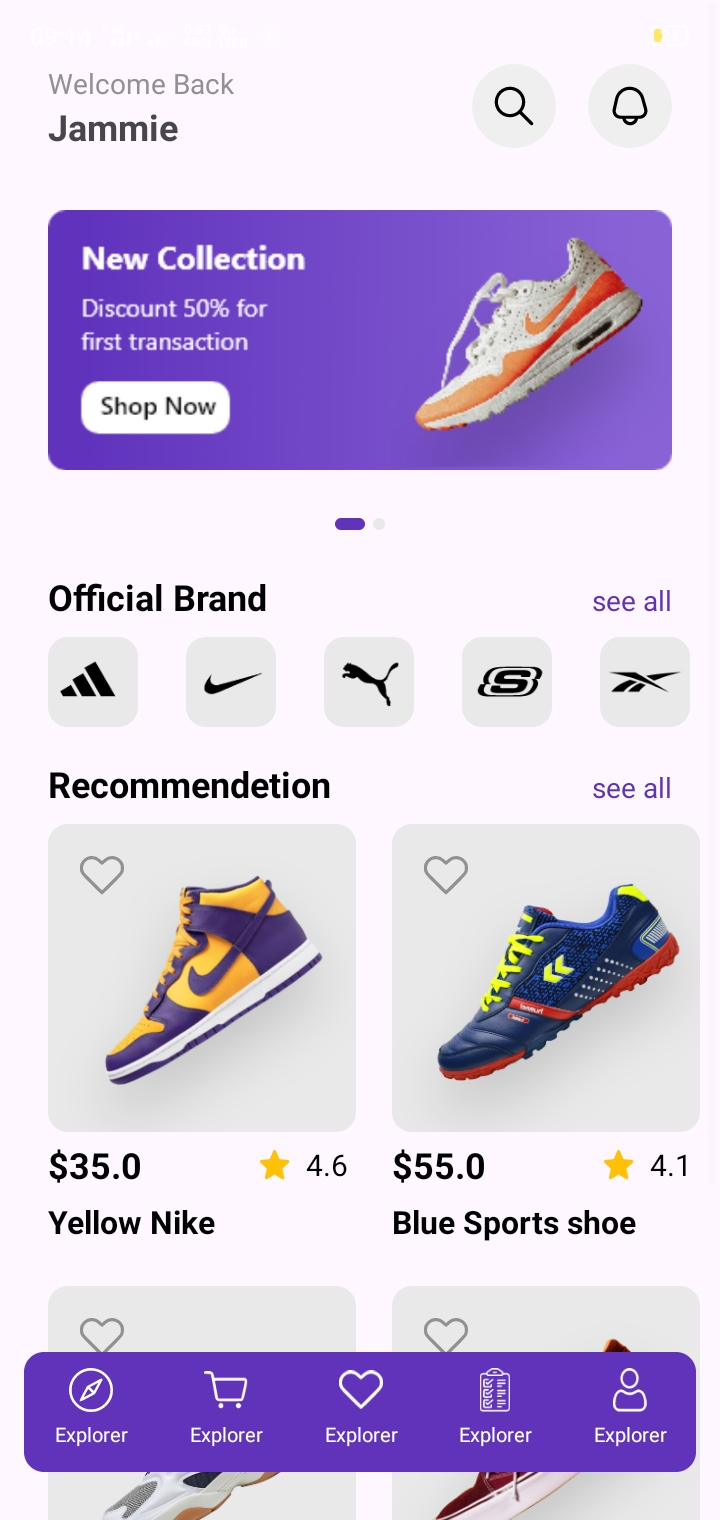Viewport: 720px width, 1520px height.
Task: Select the Skechers brand icon
Action: [506, 682]
